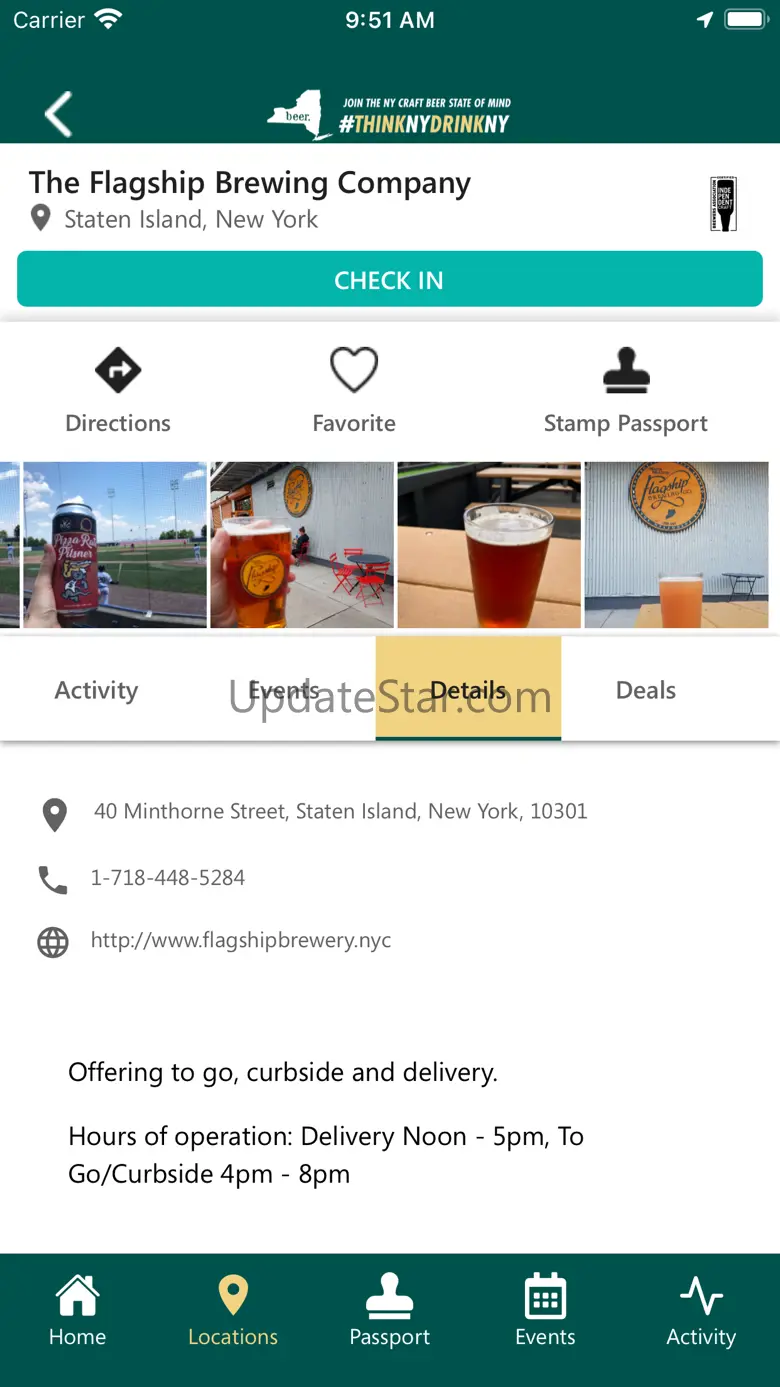Go to Home in the bottom bar
780x1387 pixels.
click(78, 1311)
